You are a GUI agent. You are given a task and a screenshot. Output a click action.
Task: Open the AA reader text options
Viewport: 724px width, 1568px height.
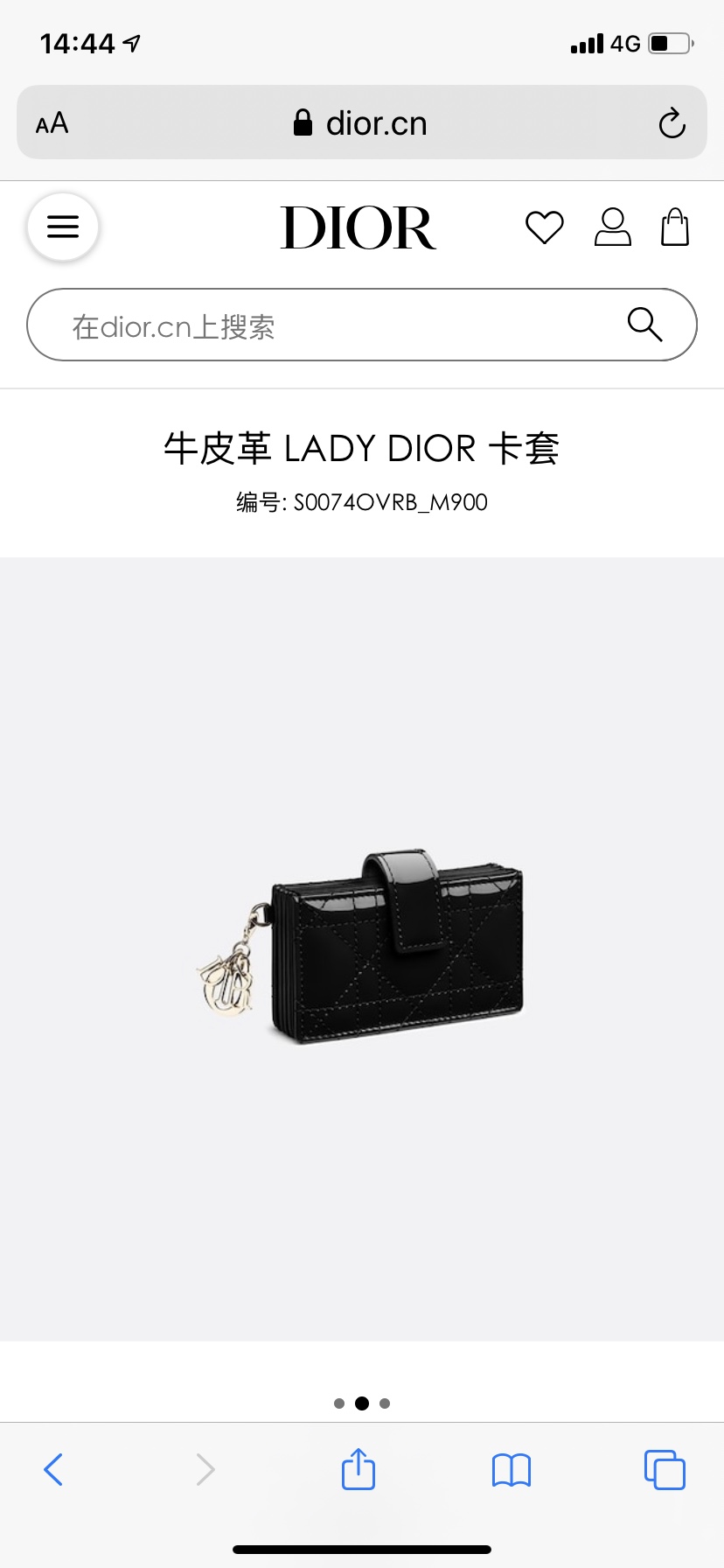click(52, 123)
